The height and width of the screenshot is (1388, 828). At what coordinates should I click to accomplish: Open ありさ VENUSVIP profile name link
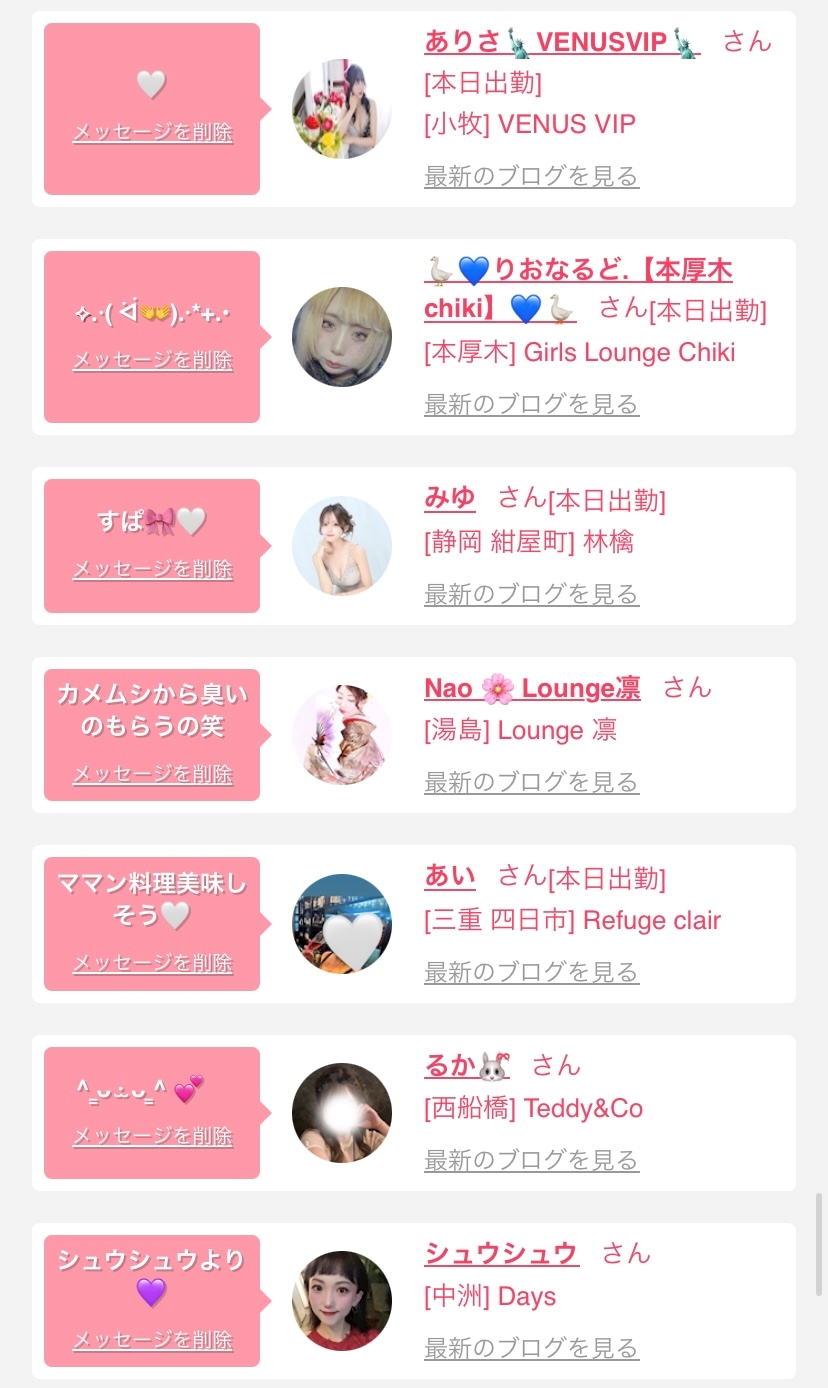(562, 42)
